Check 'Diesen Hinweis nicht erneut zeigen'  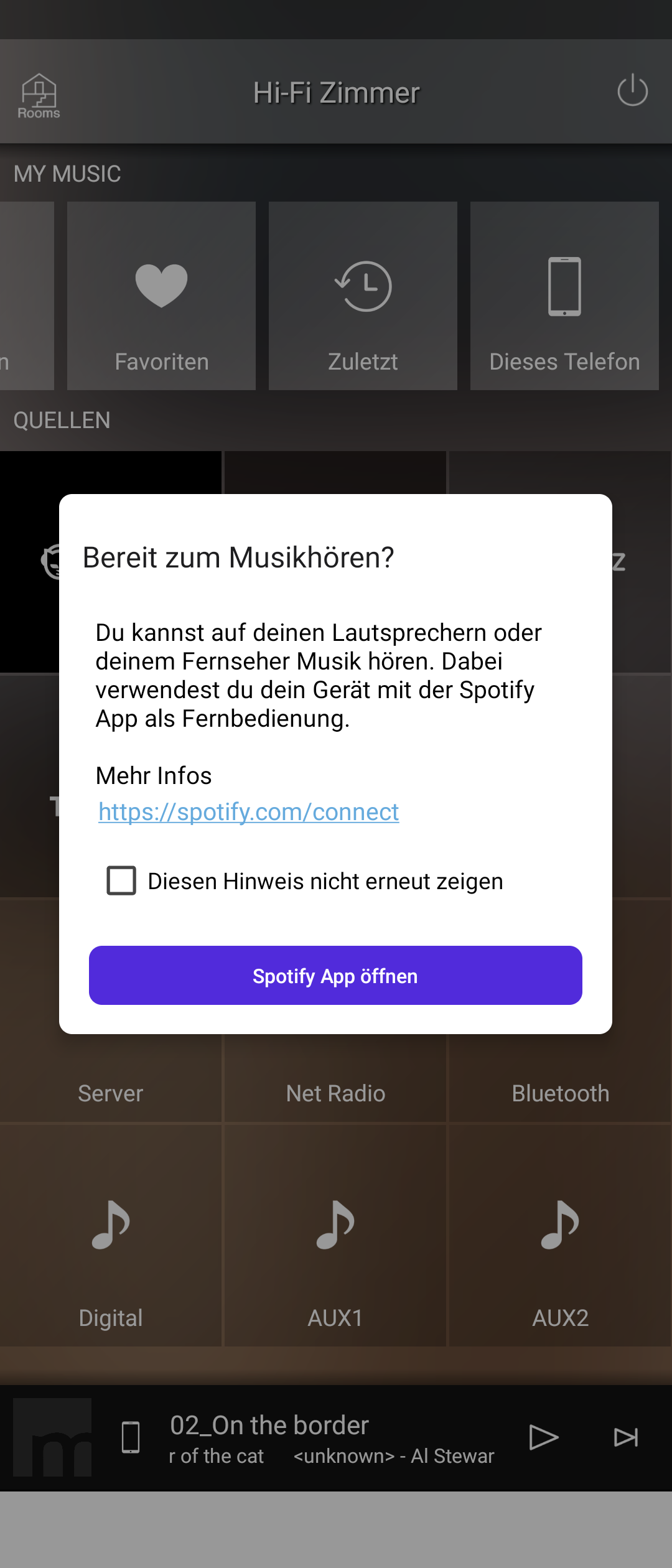point(121,880)
